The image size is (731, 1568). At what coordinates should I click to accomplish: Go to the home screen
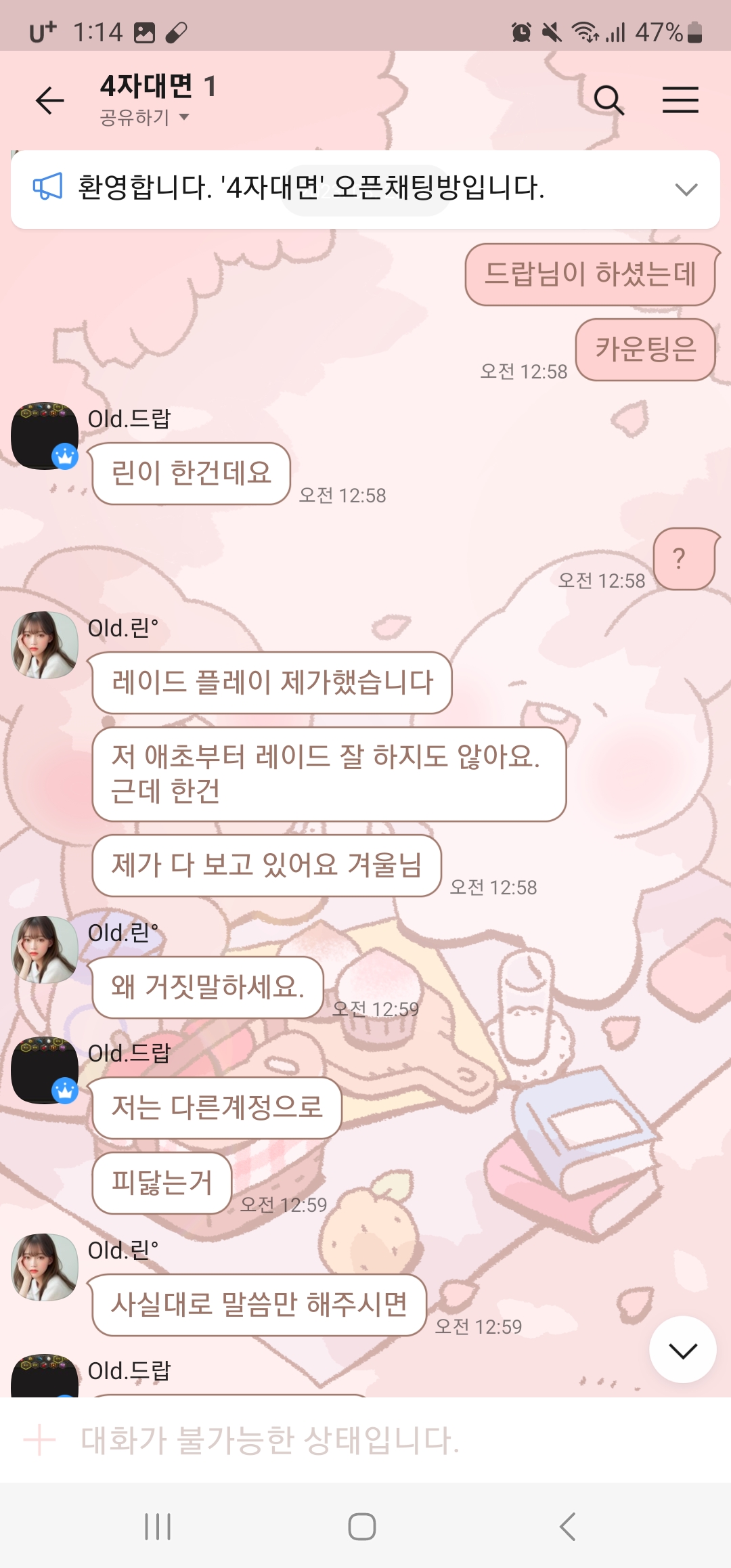362,1527
